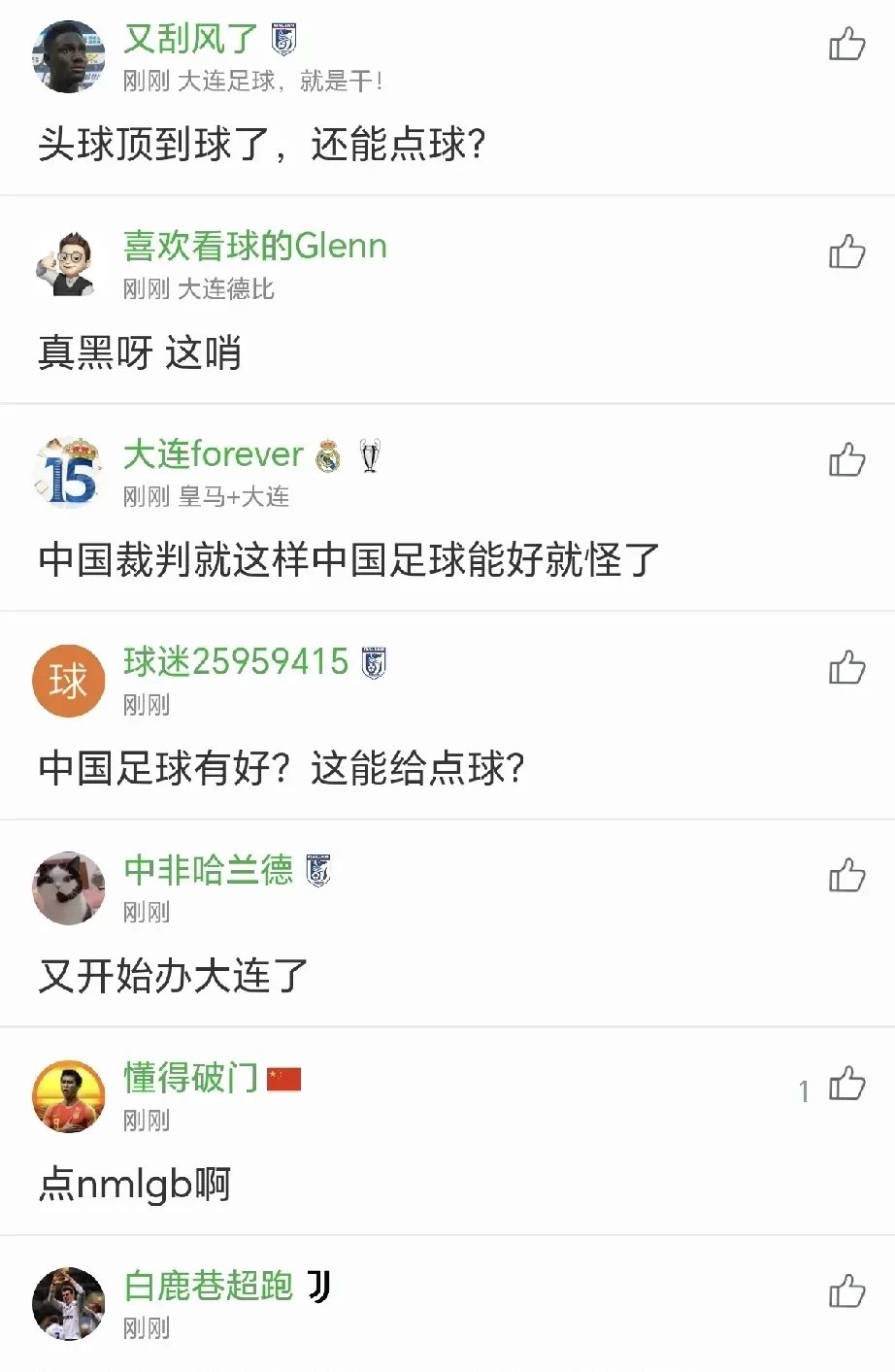
Task: Give a thumbs up to 球迷25959415's comment
Action: [x=846, y=667]
